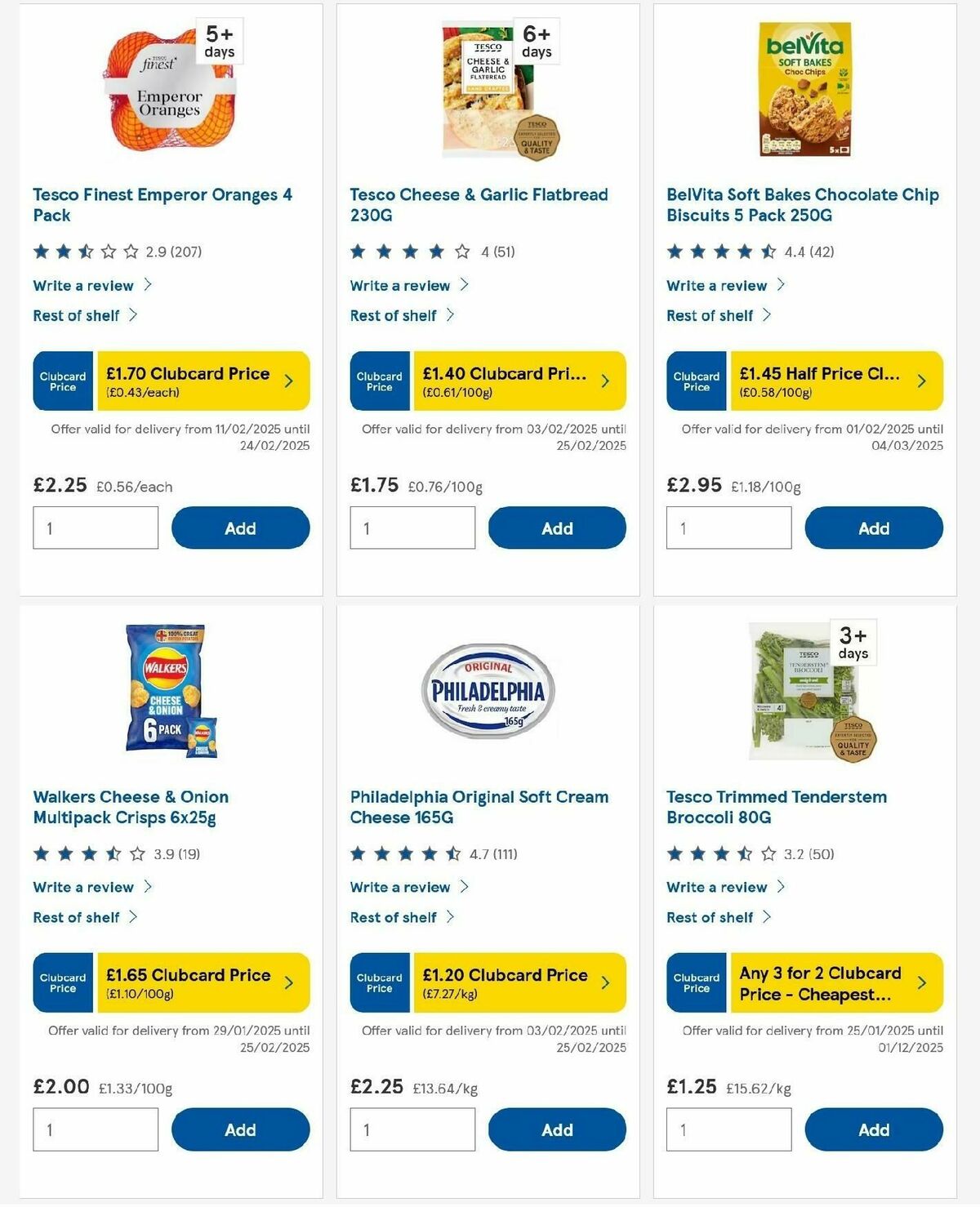The image size is (980, 1207).
Task: Open Tesco Finest Emperor Oranges 4 Pack title
Action: click(163, 205)
